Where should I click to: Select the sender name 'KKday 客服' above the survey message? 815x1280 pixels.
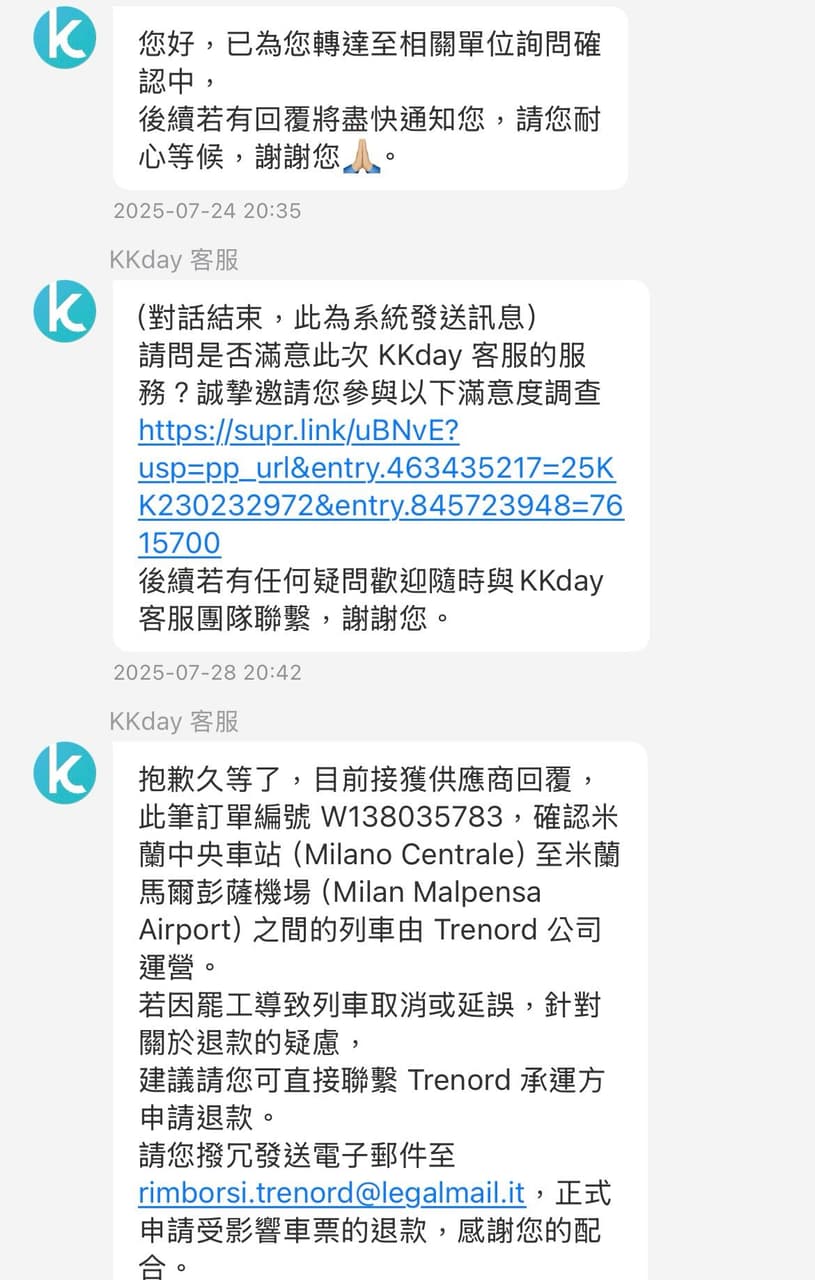tap(173, 260)
